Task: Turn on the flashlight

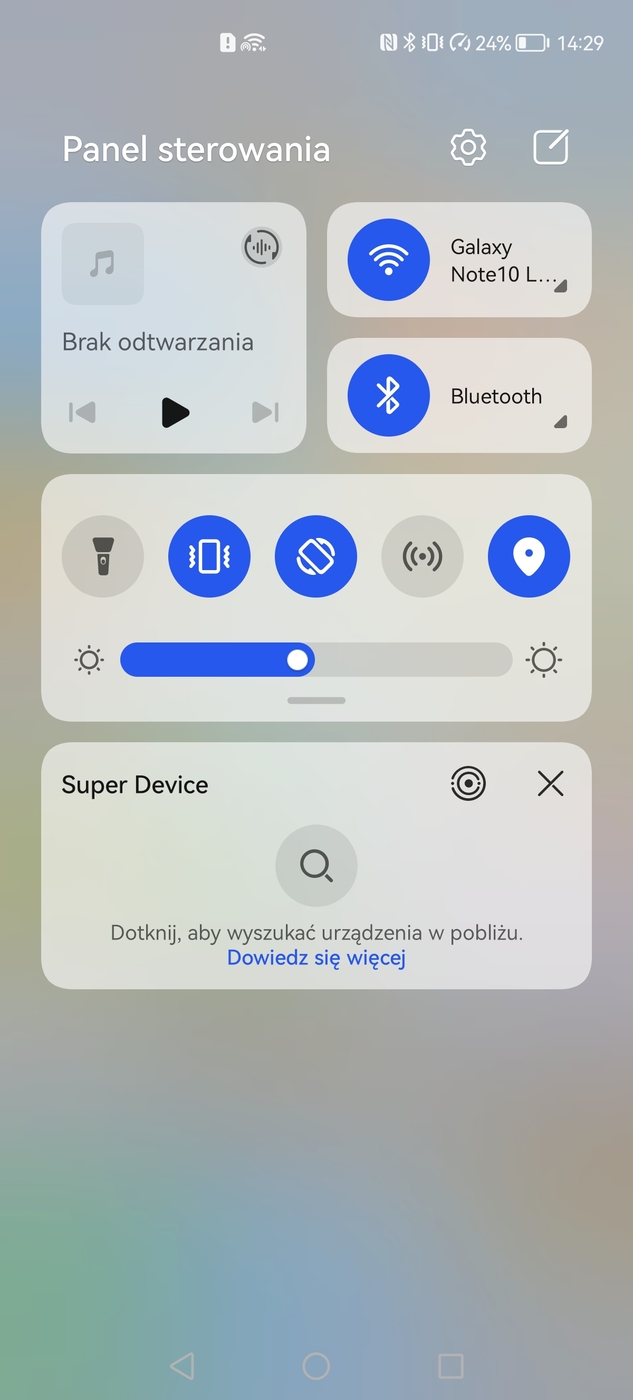Action: 103,557
